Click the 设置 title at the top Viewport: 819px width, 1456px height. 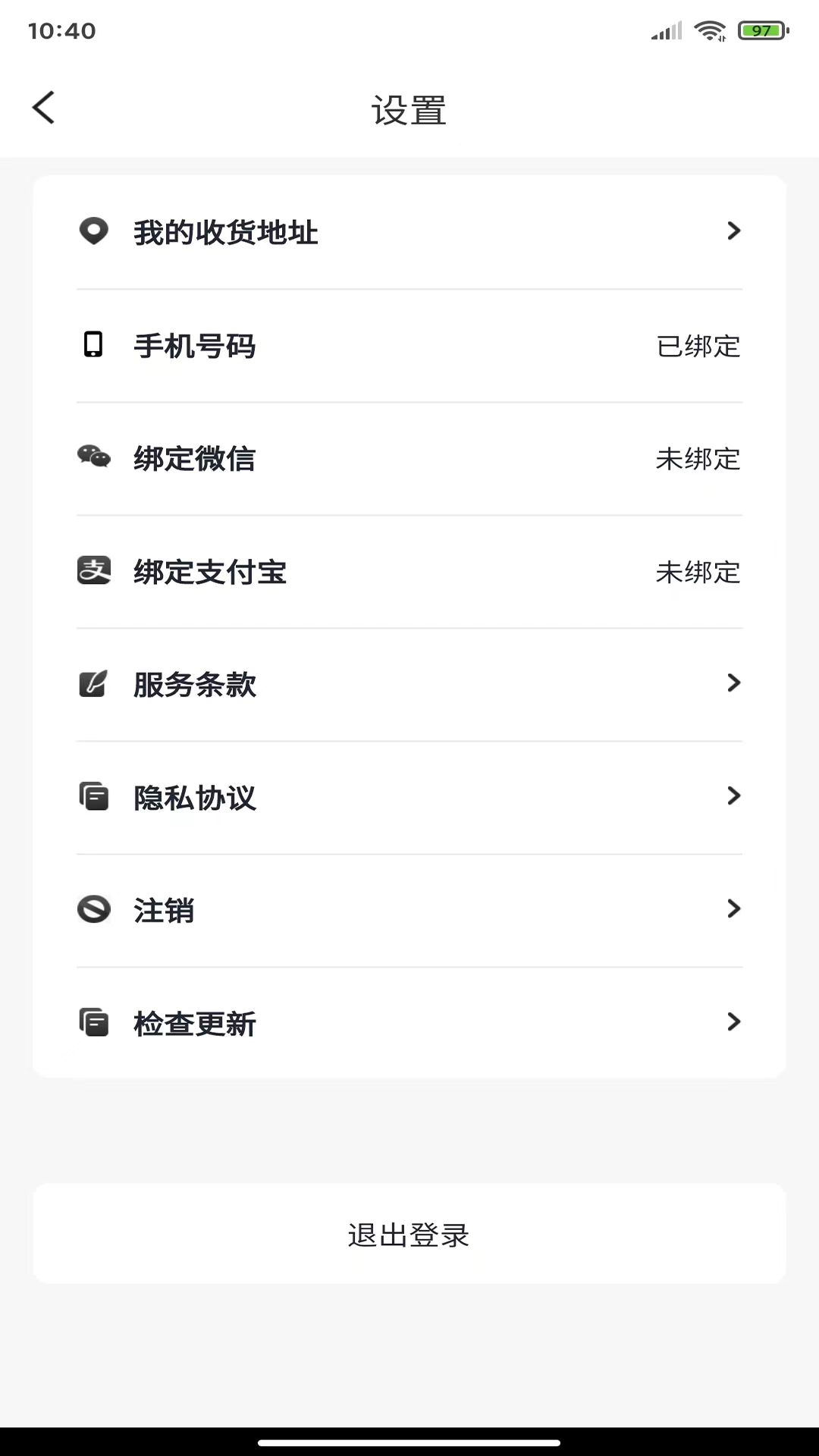point(409,110)
